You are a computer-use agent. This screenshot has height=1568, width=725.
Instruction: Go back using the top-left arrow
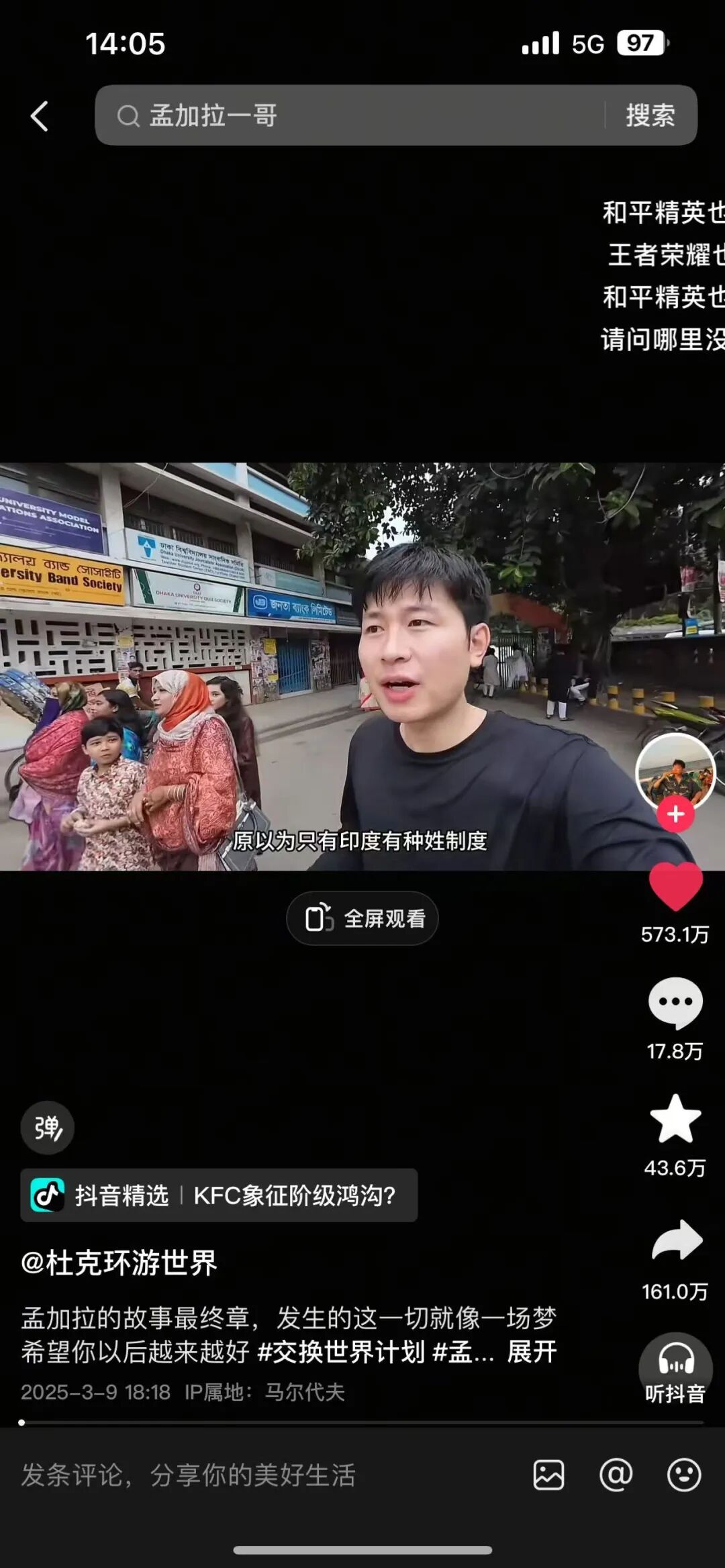40,116
